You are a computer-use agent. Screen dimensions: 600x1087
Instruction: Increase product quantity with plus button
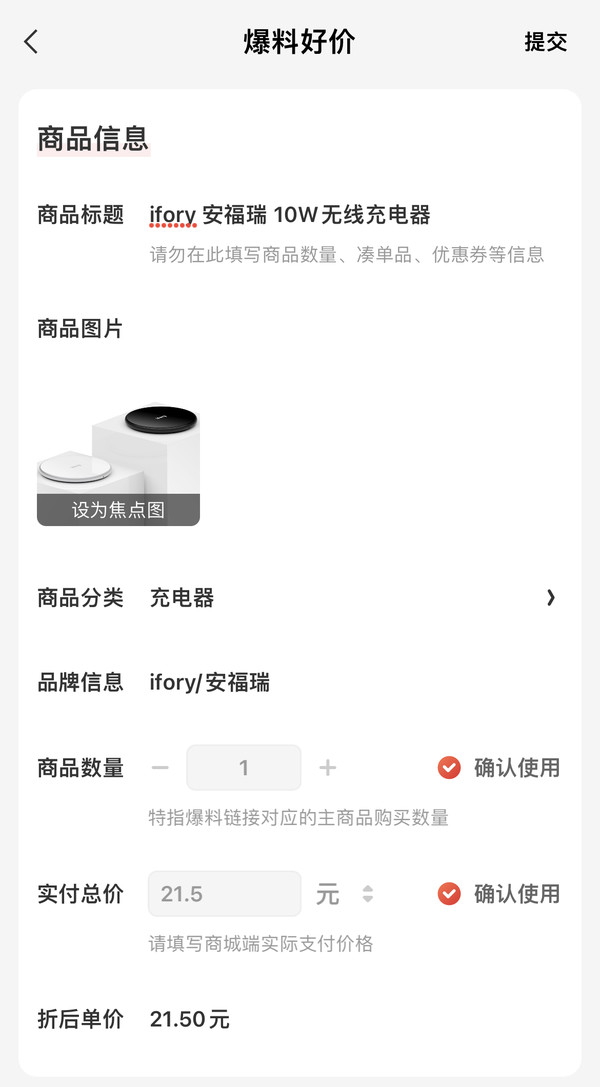click(x=328, y=767)
